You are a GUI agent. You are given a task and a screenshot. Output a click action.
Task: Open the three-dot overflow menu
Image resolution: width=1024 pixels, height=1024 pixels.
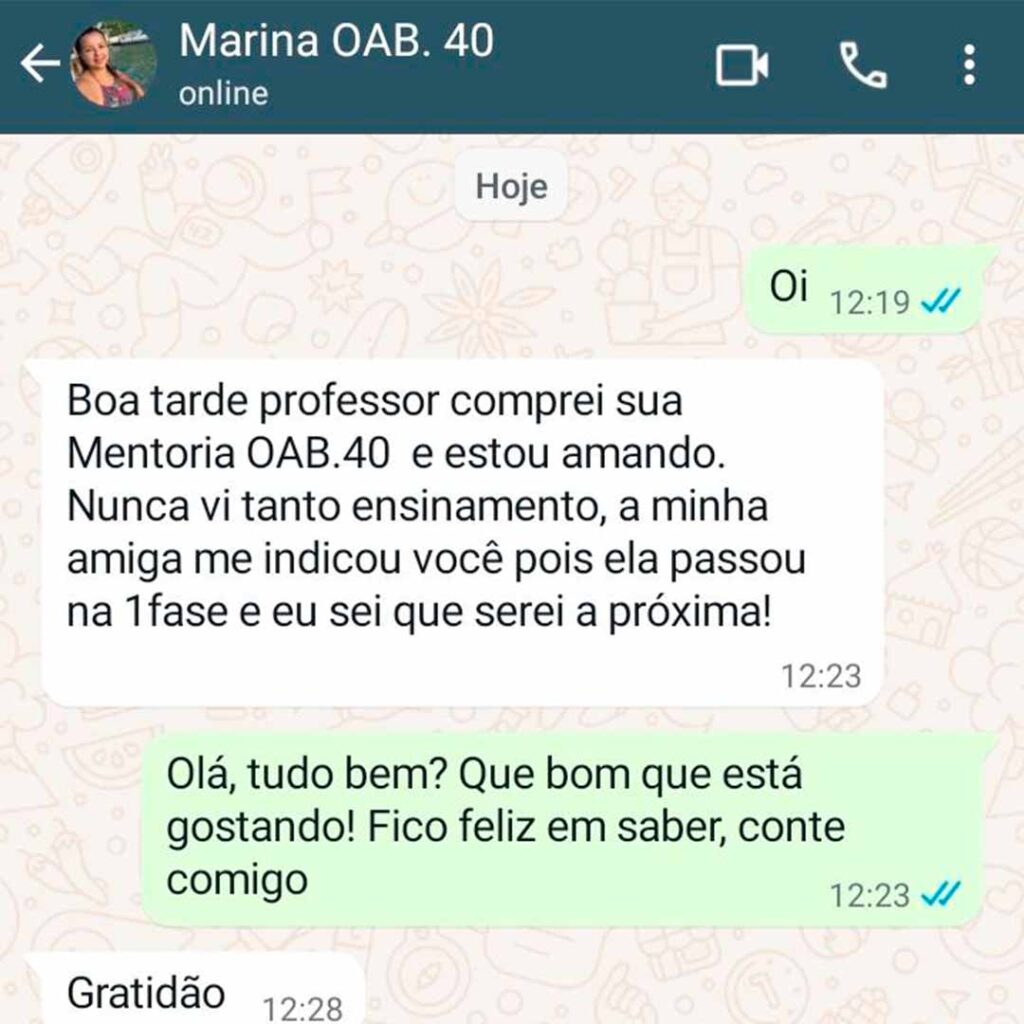(968, 65)
